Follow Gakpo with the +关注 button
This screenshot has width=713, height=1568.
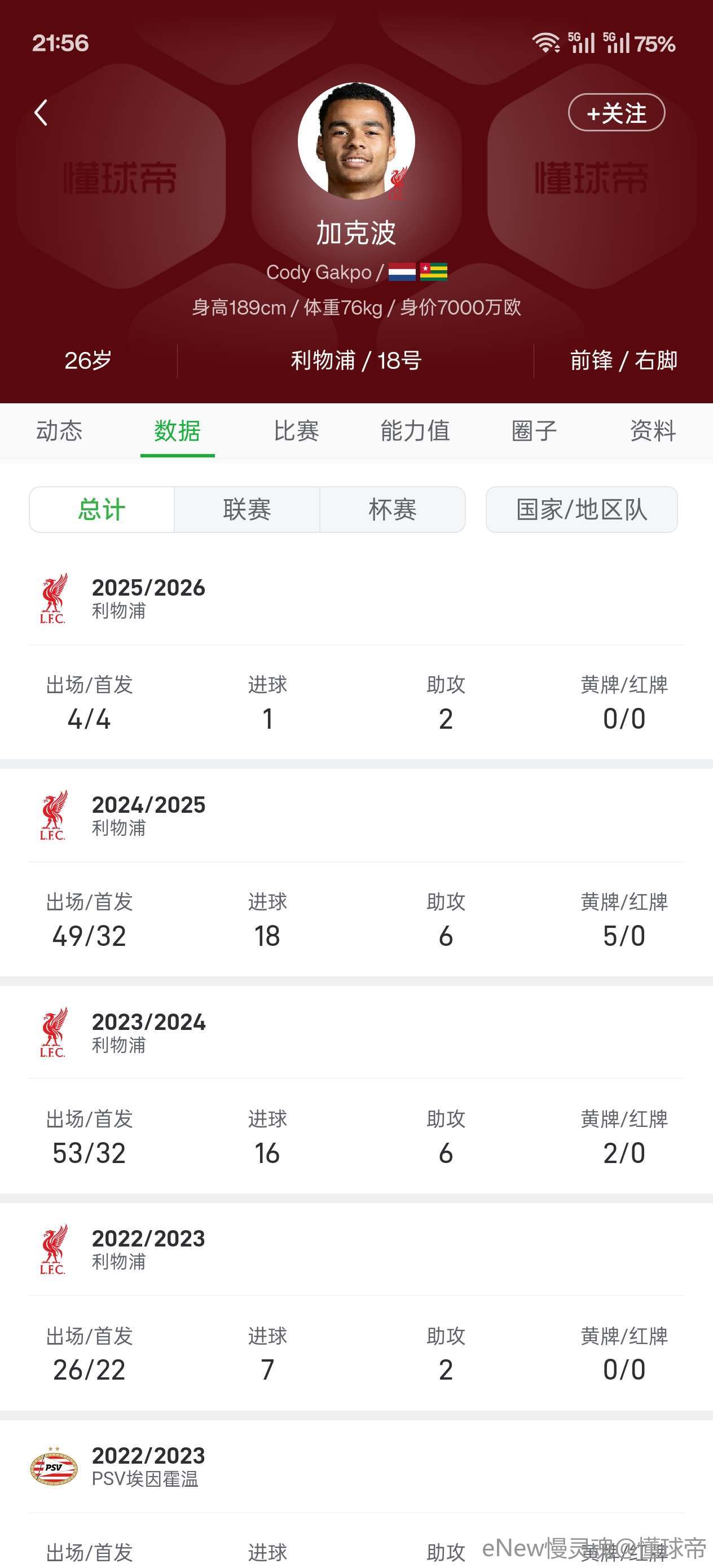(616, 113)
